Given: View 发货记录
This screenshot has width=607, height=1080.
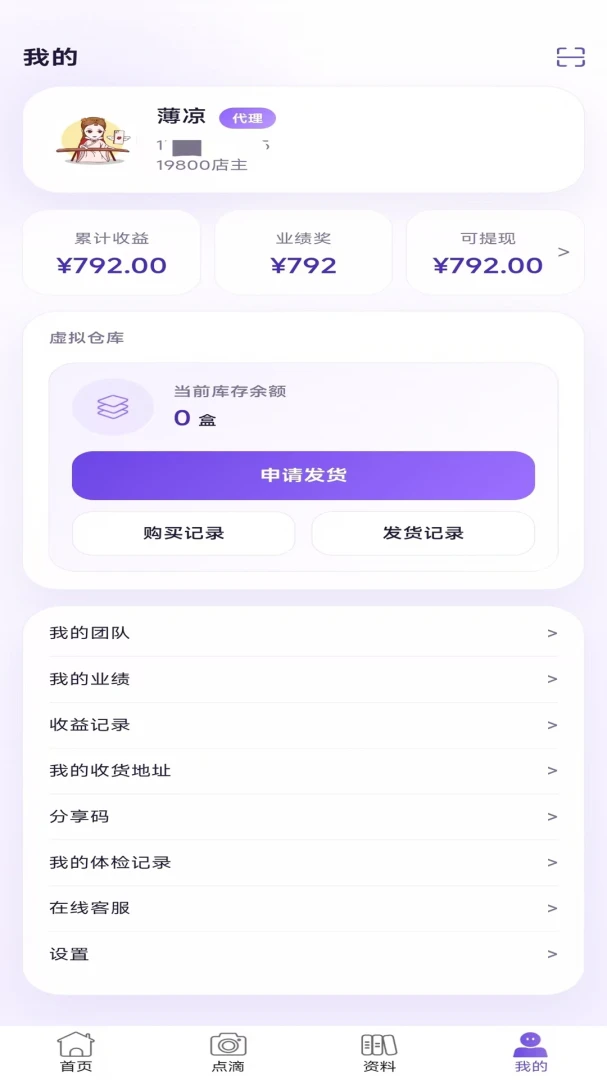Looking at the screenshot, I should click(x=423, y=533).
